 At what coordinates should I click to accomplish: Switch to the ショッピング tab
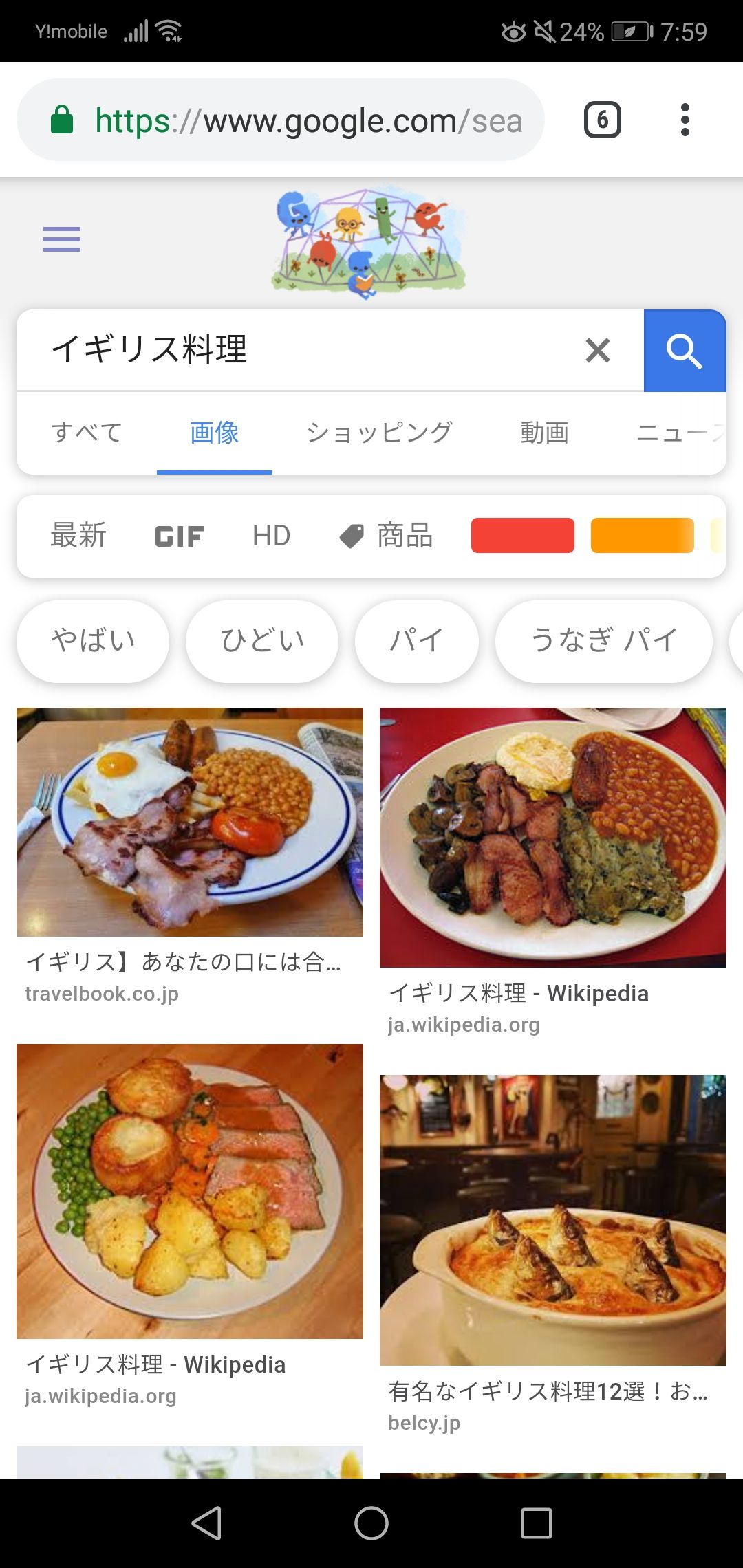tap(379, 433)
